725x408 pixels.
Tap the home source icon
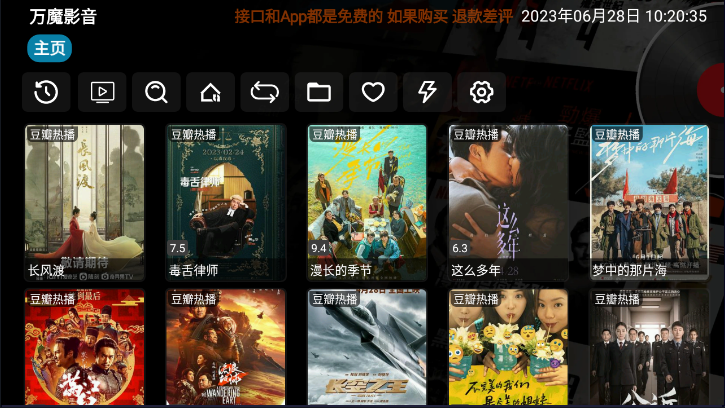[210, 92]
